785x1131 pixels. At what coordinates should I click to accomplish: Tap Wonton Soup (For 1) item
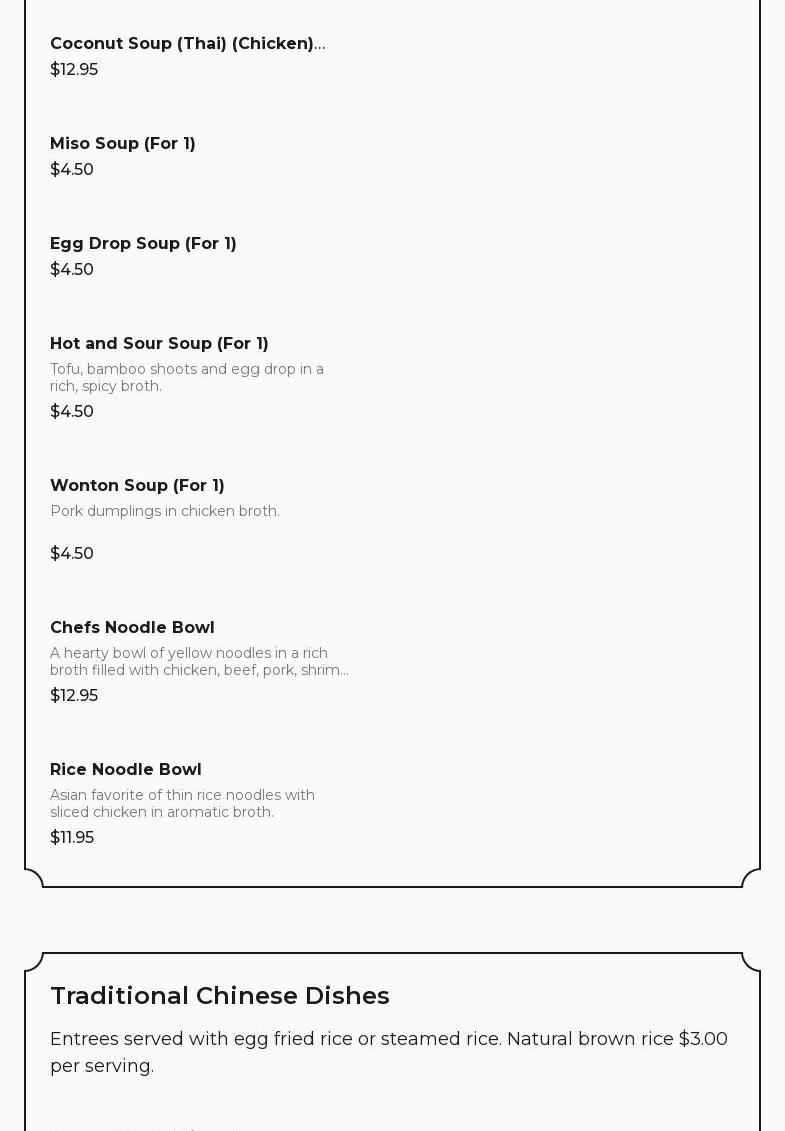pos(137,486)
